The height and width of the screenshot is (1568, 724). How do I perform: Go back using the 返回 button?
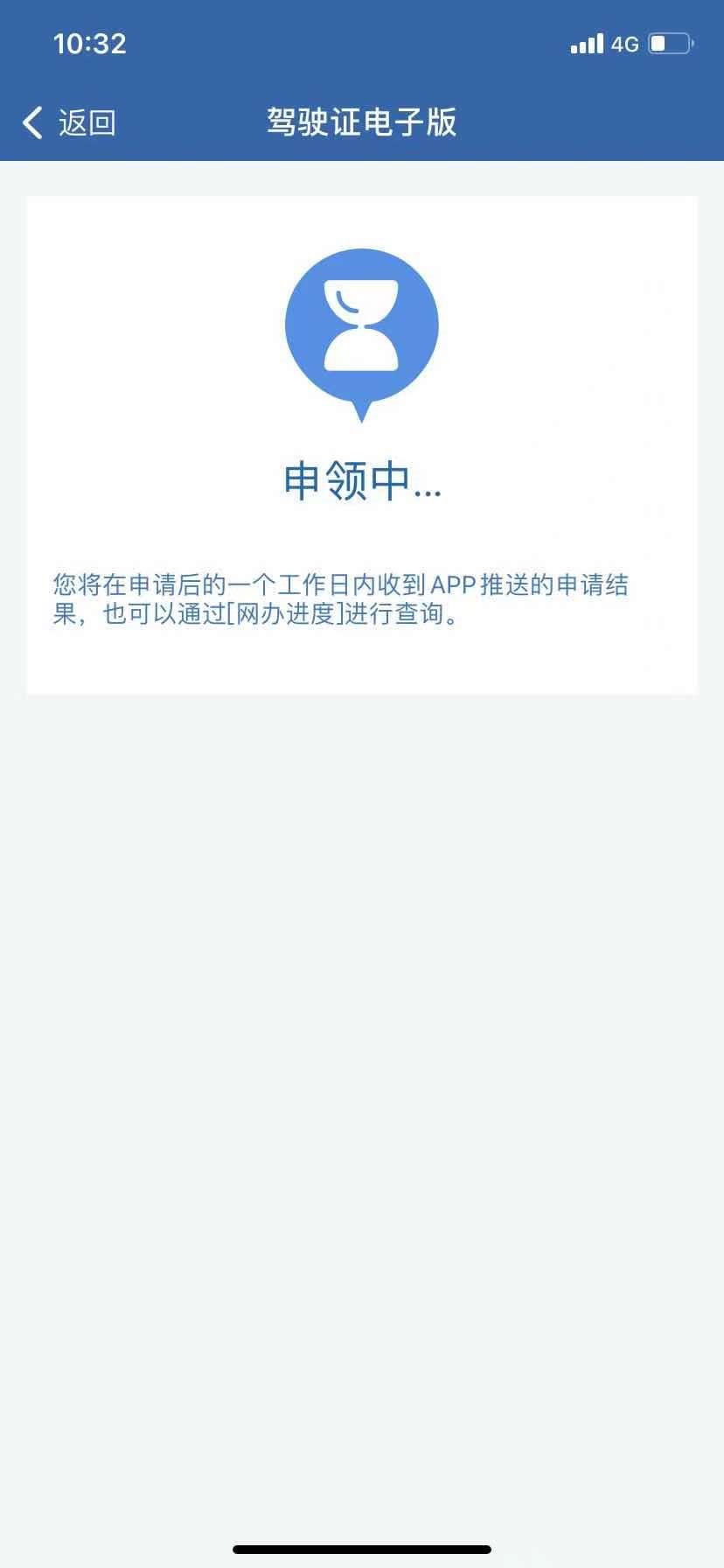click(x=69, y=122)
